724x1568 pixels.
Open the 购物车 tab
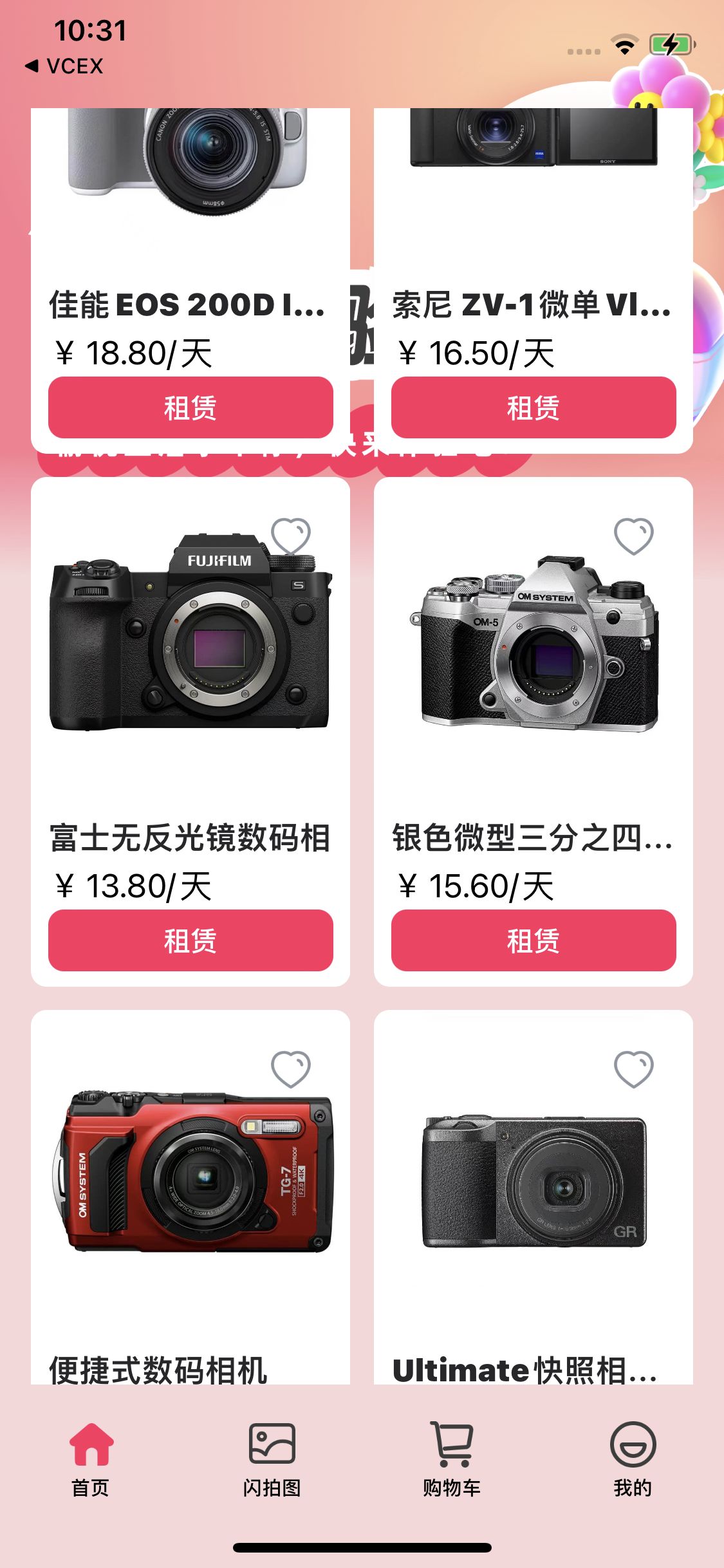pyautogui.click(x=452, y=1460)
